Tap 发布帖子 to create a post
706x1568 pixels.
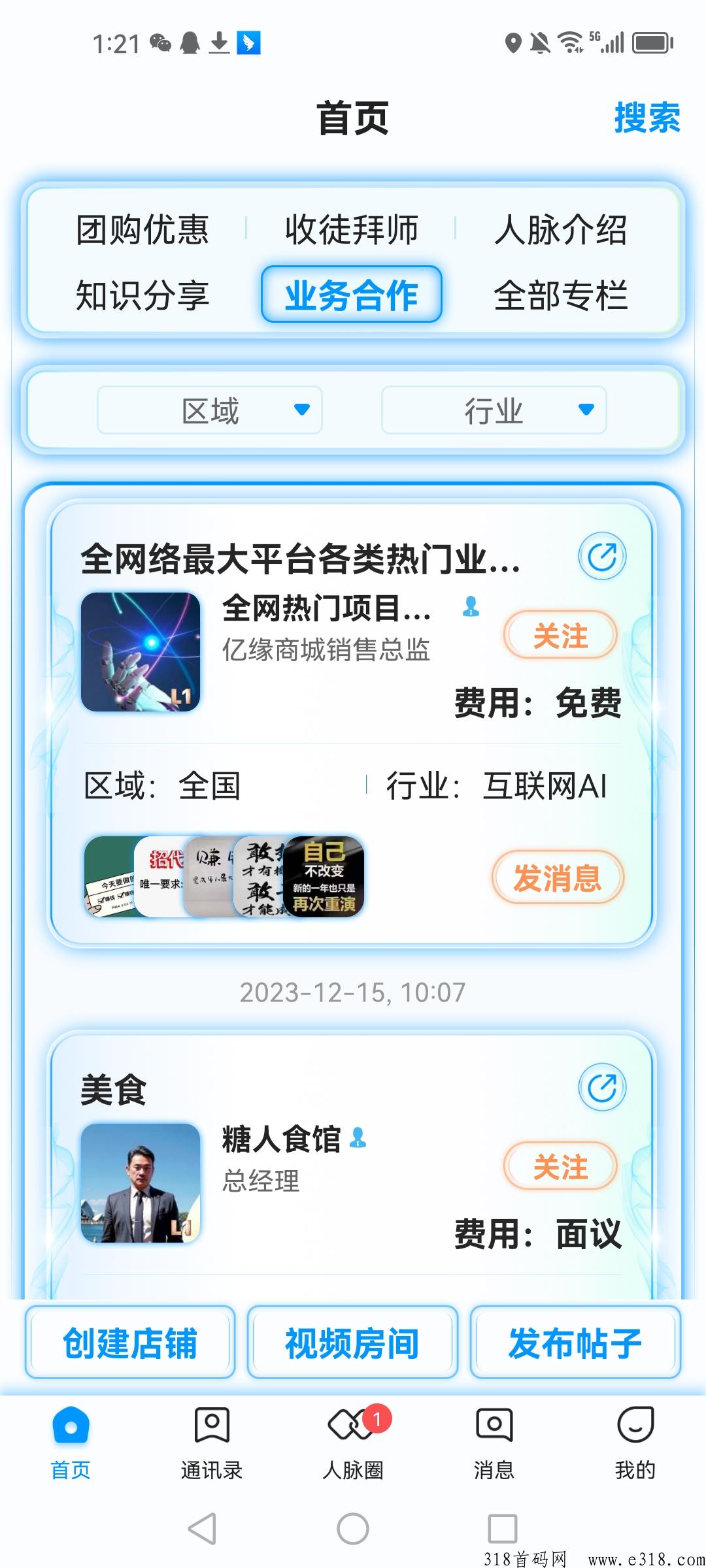pyautogui.click(x=575, y=1343)
